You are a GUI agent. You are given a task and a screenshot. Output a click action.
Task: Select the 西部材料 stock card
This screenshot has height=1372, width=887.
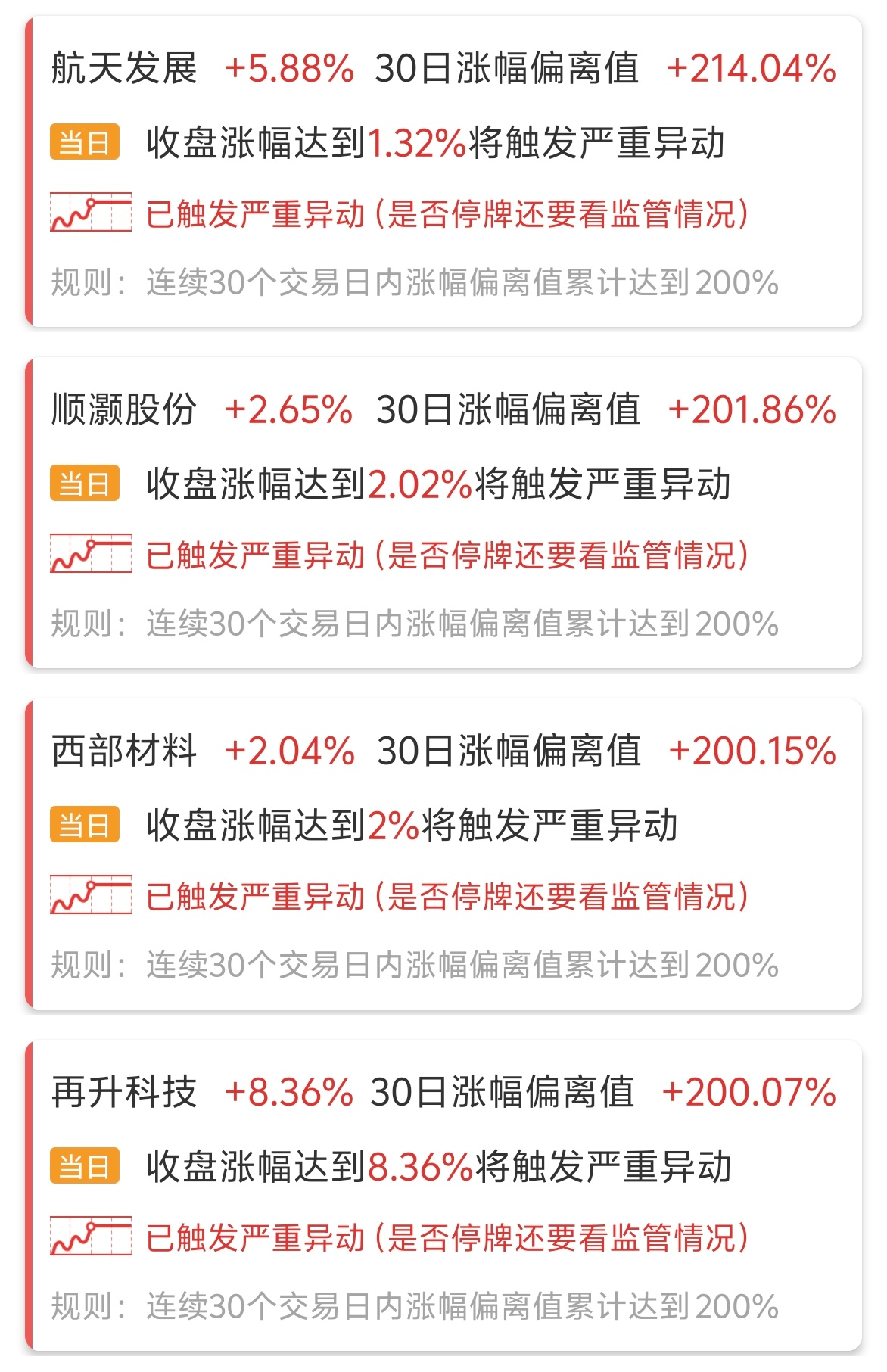point(443,855)
